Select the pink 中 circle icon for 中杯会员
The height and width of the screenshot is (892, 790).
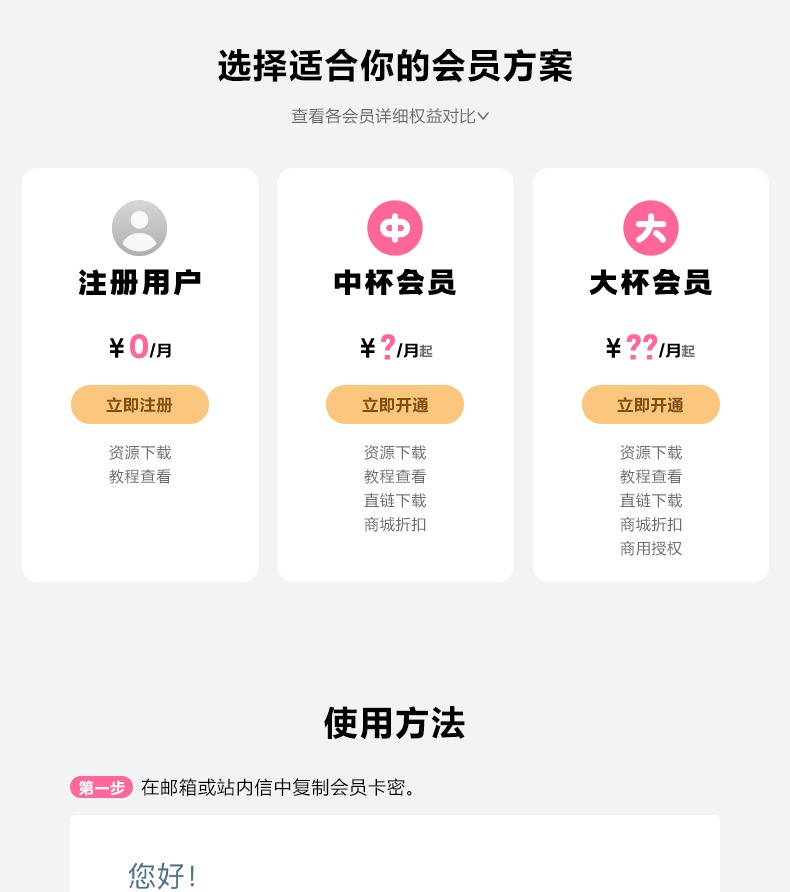pos(394,227)
